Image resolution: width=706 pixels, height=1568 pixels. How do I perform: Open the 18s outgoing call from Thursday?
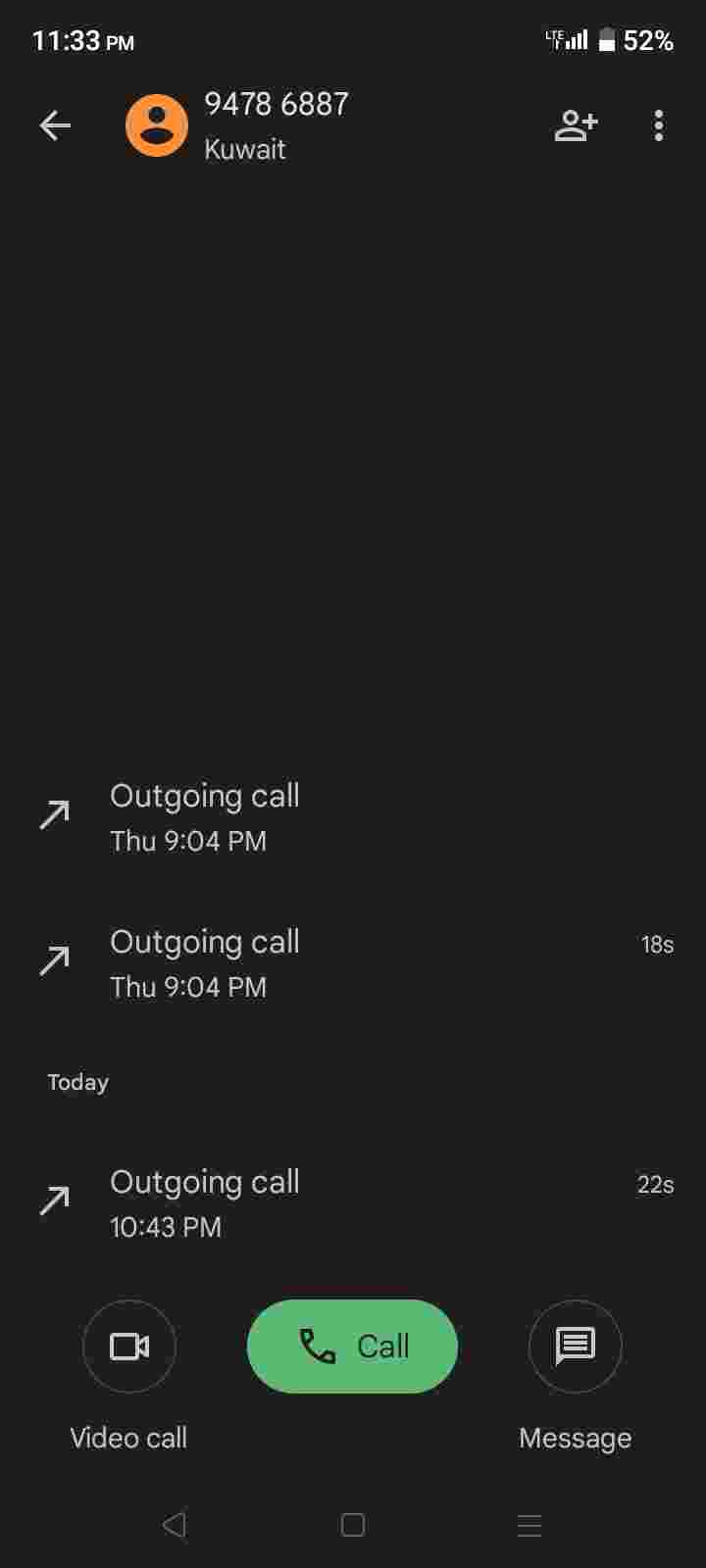[x=353, y=963]
